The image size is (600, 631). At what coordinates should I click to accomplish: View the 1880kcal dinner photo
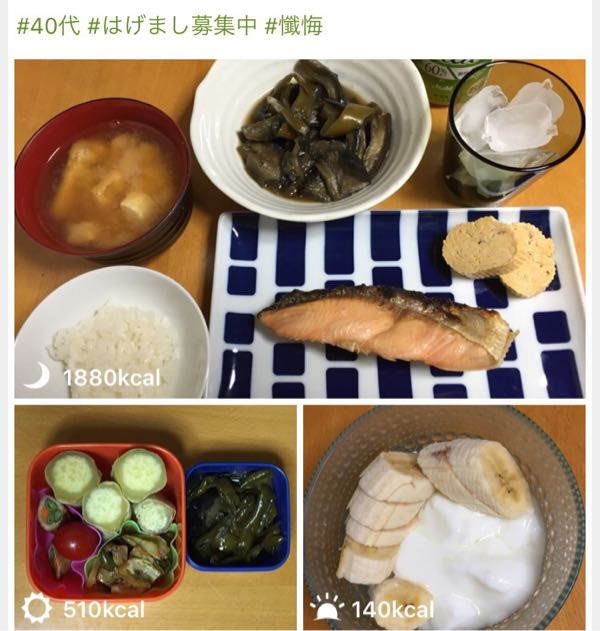(300, 228)
